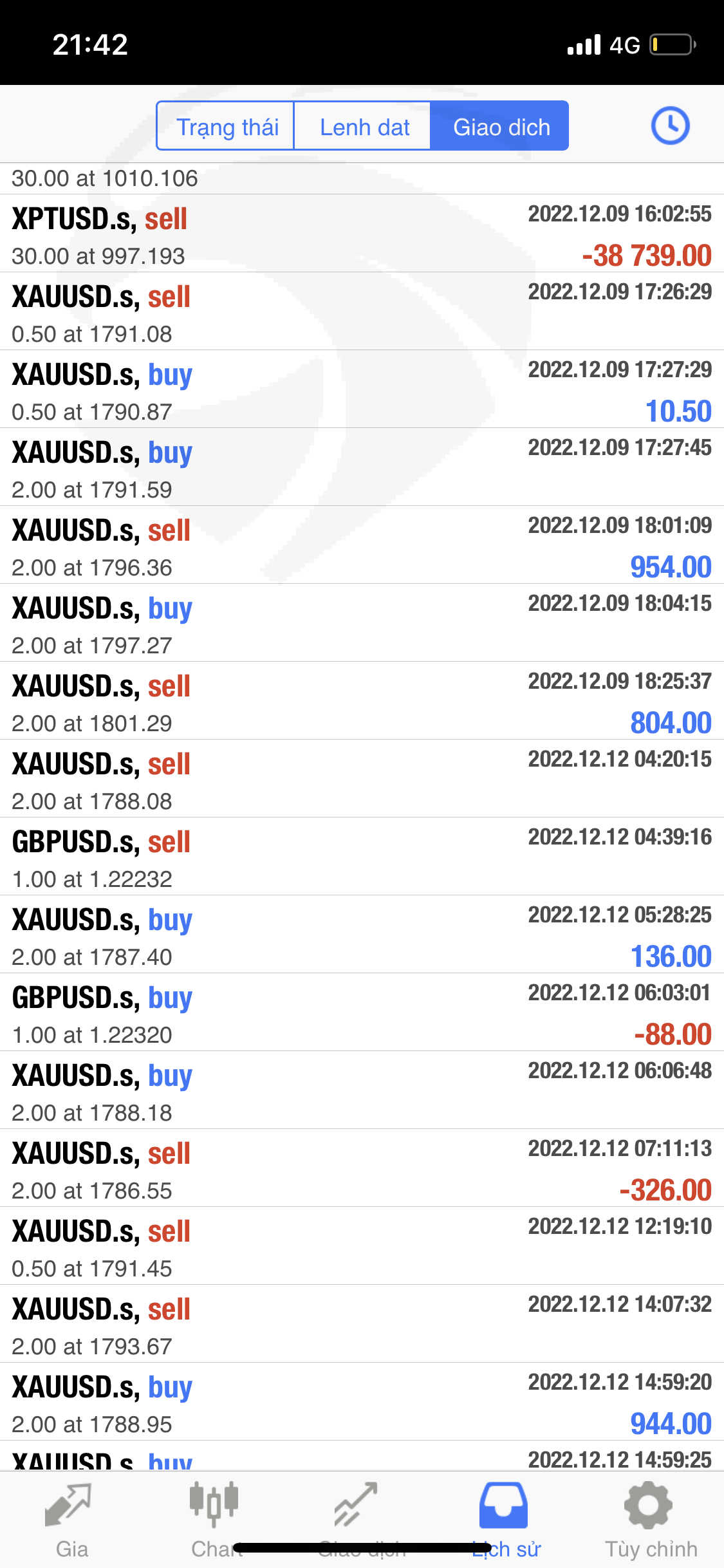The height and width of the screenshot is (1568, 724).
Task: Open GBPUSD.s sell deal at 1.22232
Action: (x=362, y=857)
